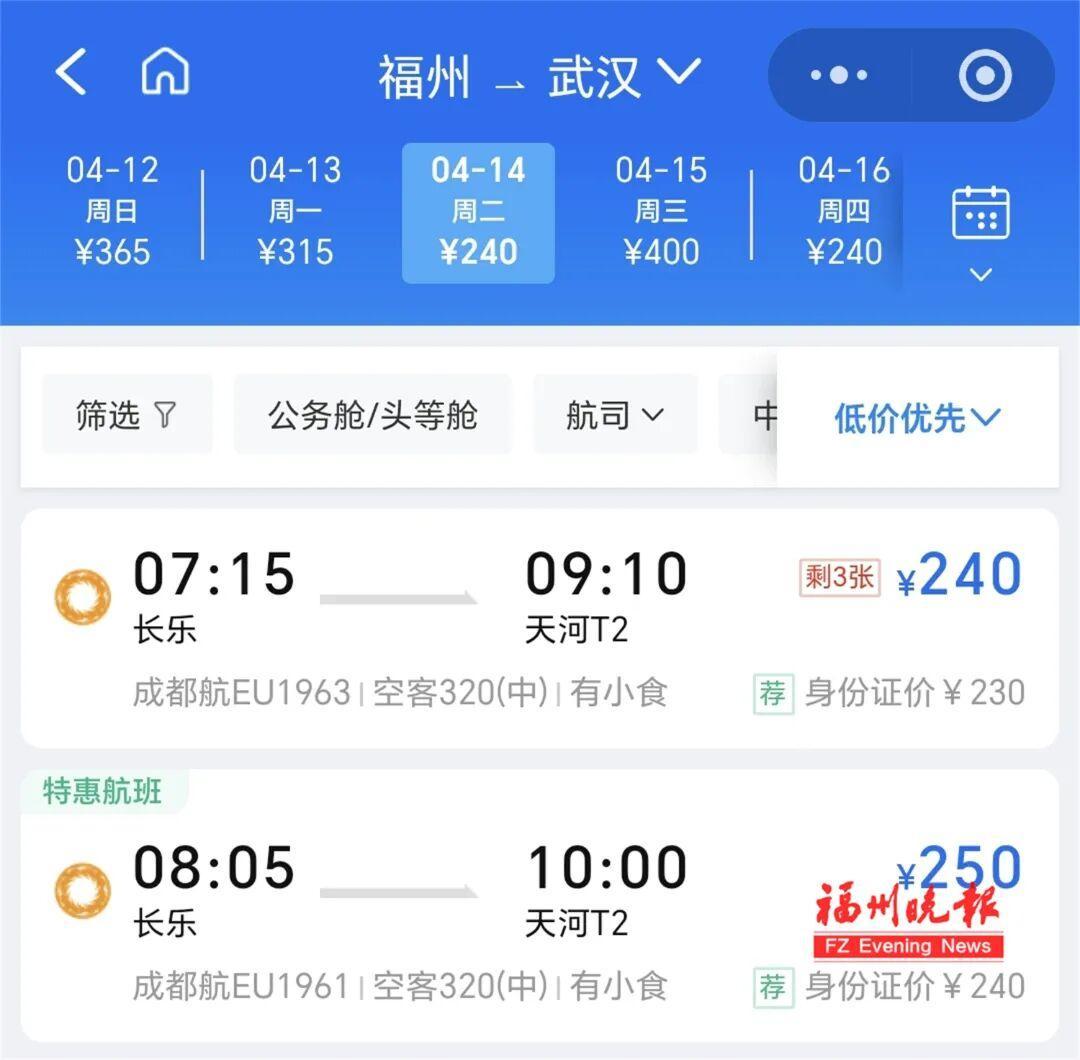Close the mini-program via circle button

pyautogui.click(x=984, y=75)
